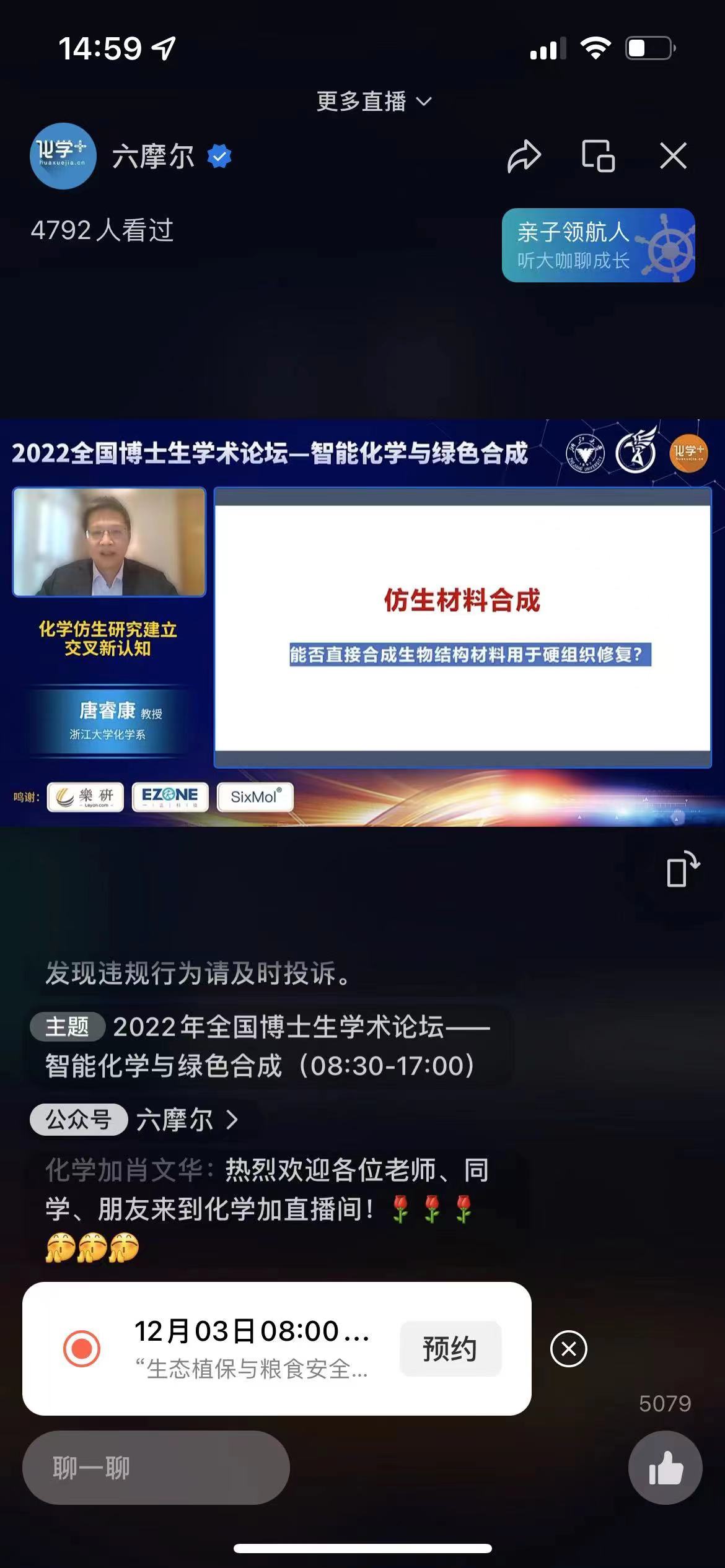Image resolution: width=725 pixels, height=1568 pixels.
Task: Rotate video to fullscreen landscape
Action: point(682,869)
